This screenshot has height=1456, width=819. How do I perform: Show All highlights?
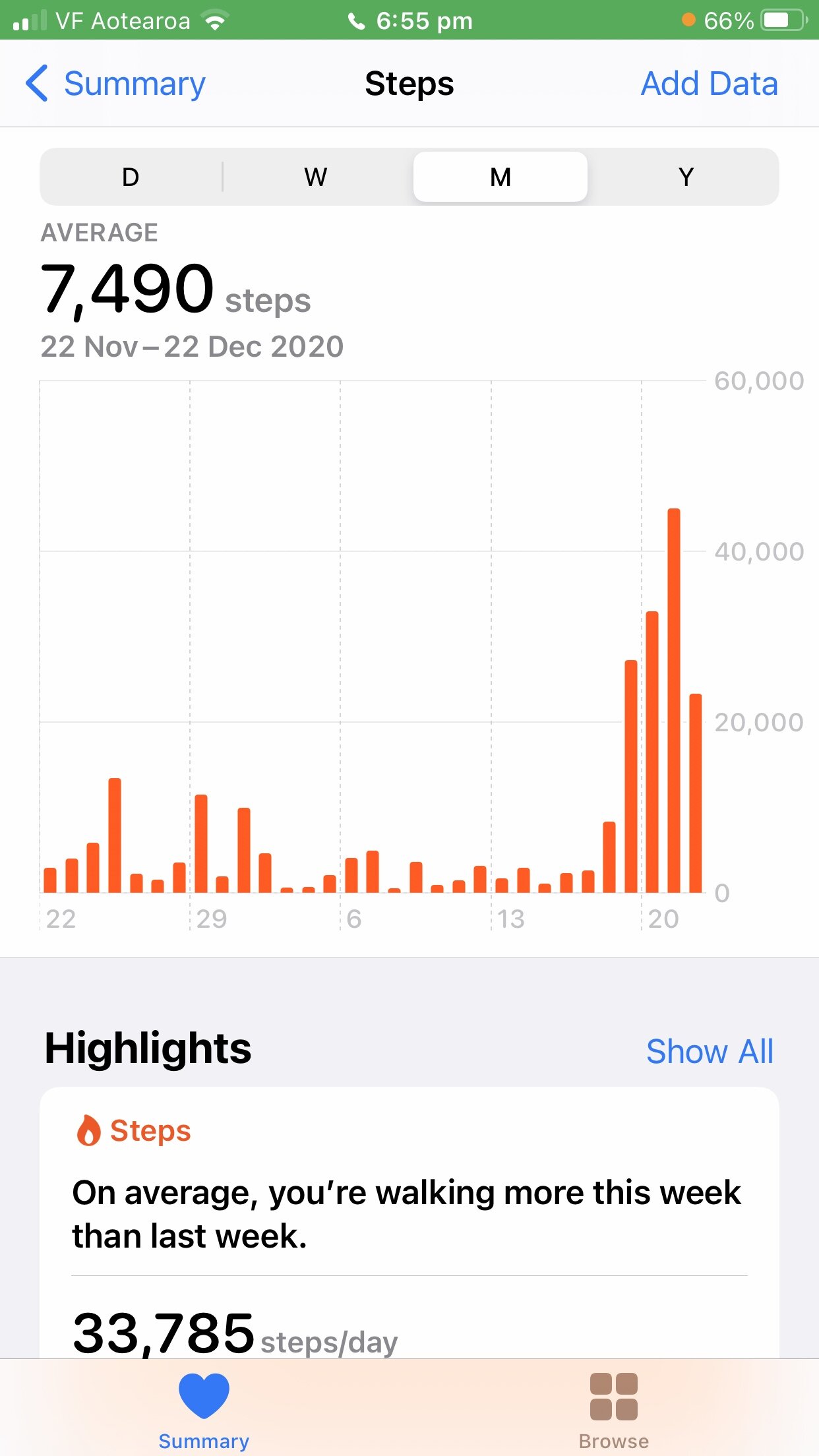click(x=710, y=1051)
